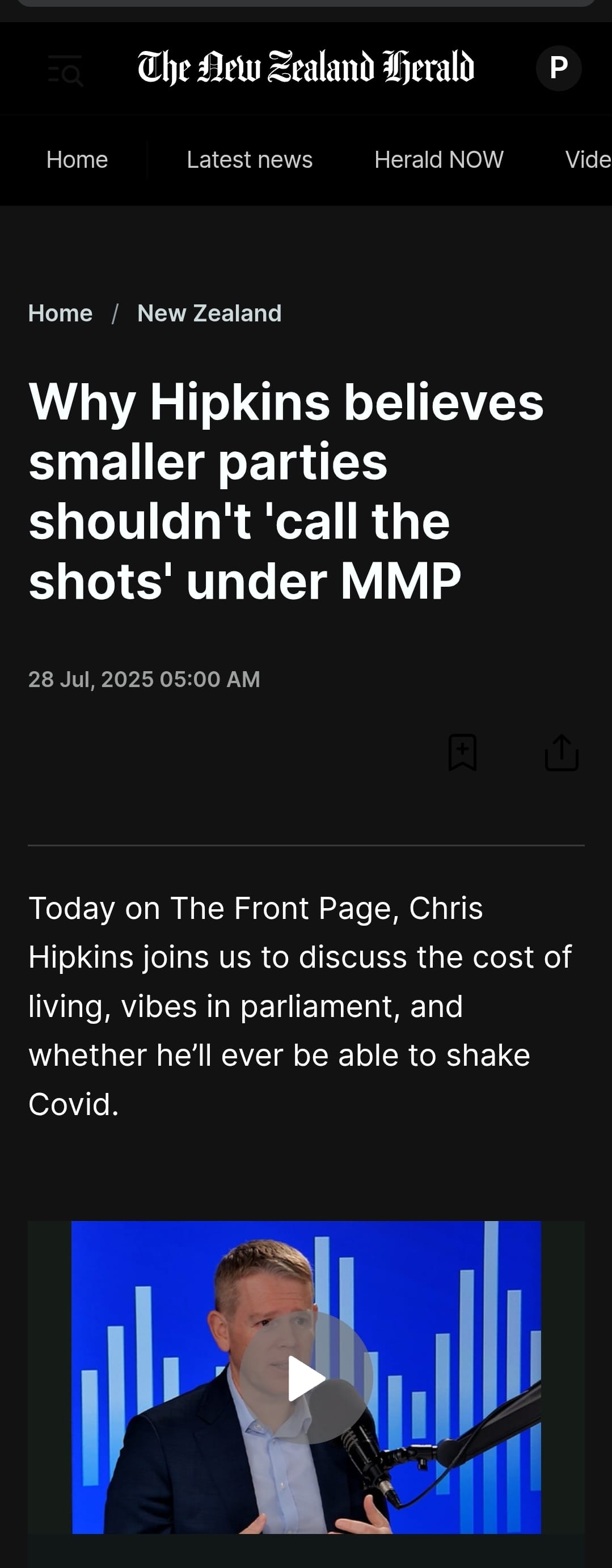This screenshot has height=1568, width=612.
Task: Share this article
Action: tap(562, 752)
